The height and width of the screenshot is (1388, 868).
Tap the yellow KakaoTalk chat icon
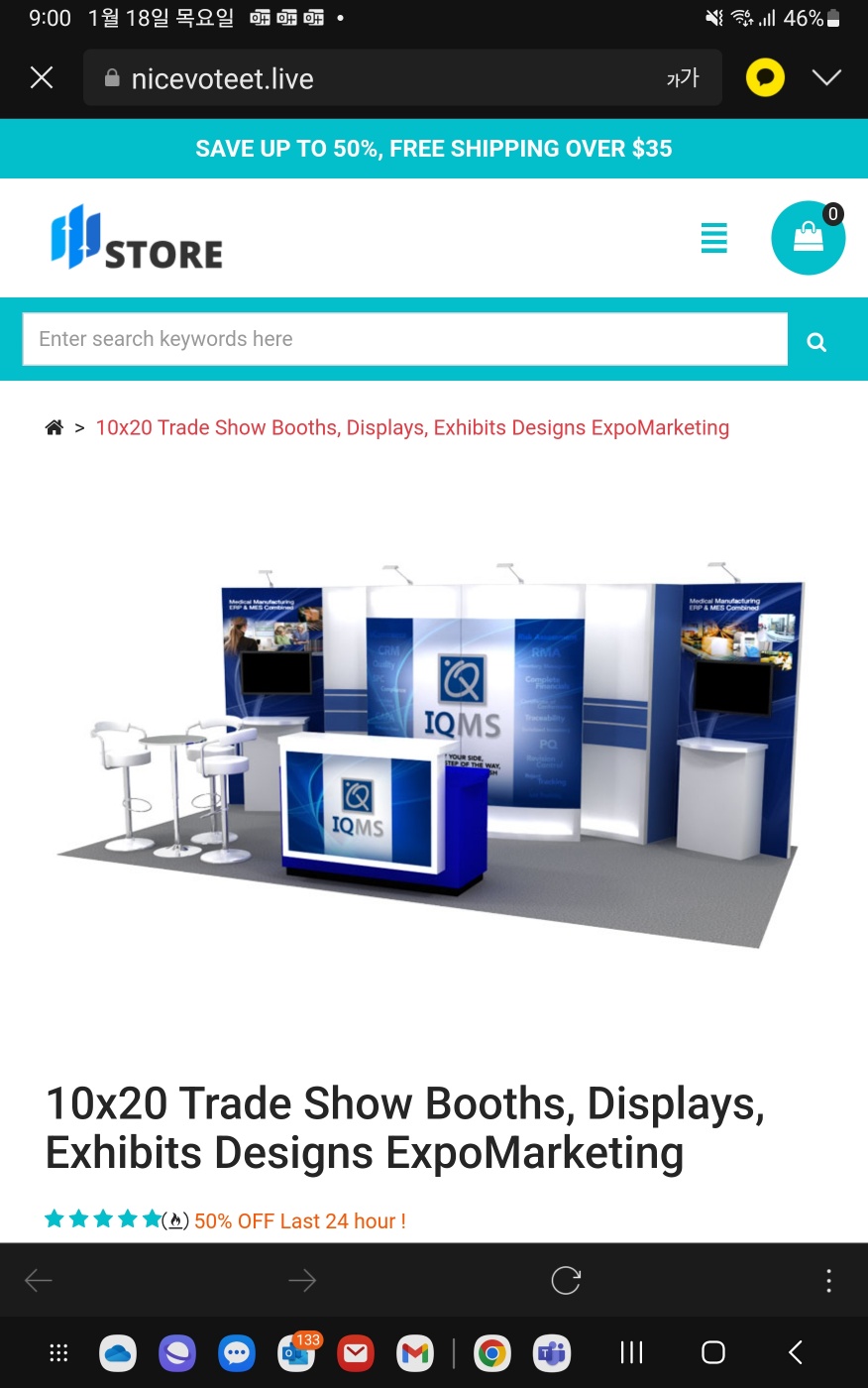click(x=765, y=77)
